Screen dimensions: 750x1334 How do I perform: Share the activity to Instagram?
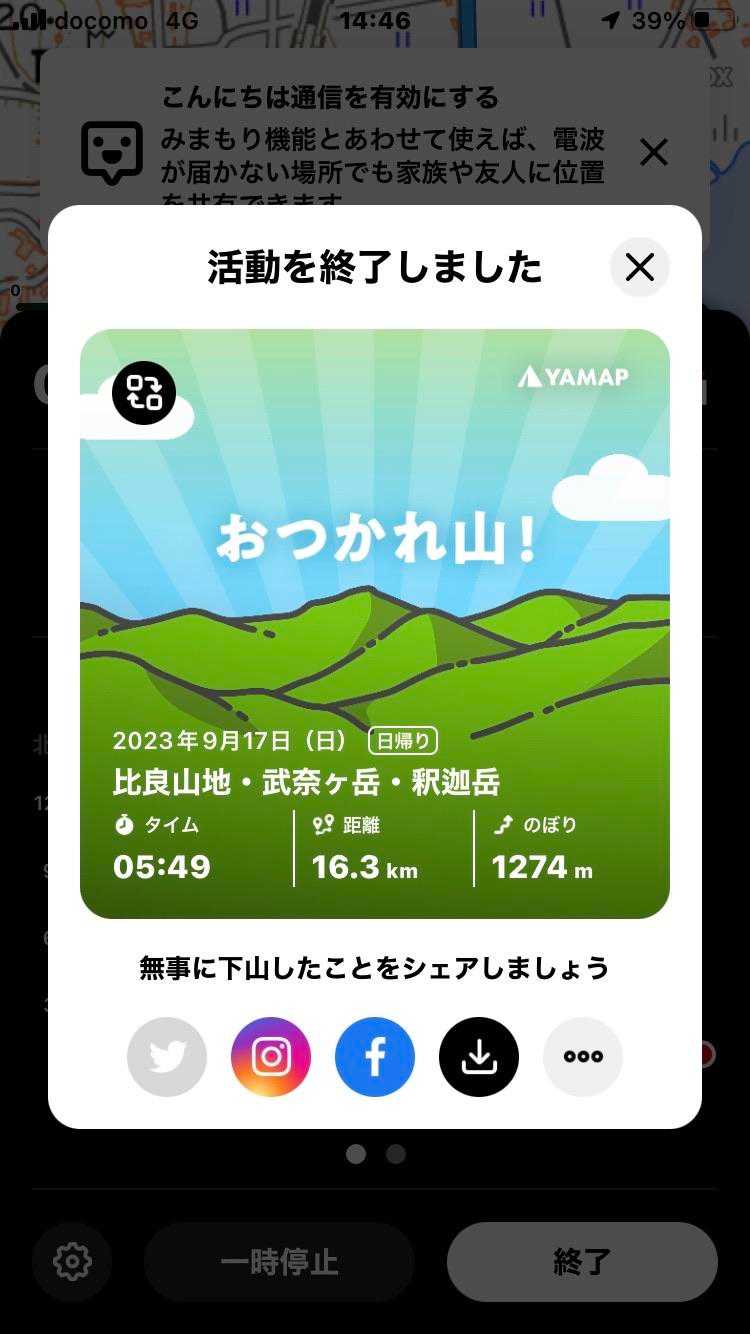coord(271,1057)
